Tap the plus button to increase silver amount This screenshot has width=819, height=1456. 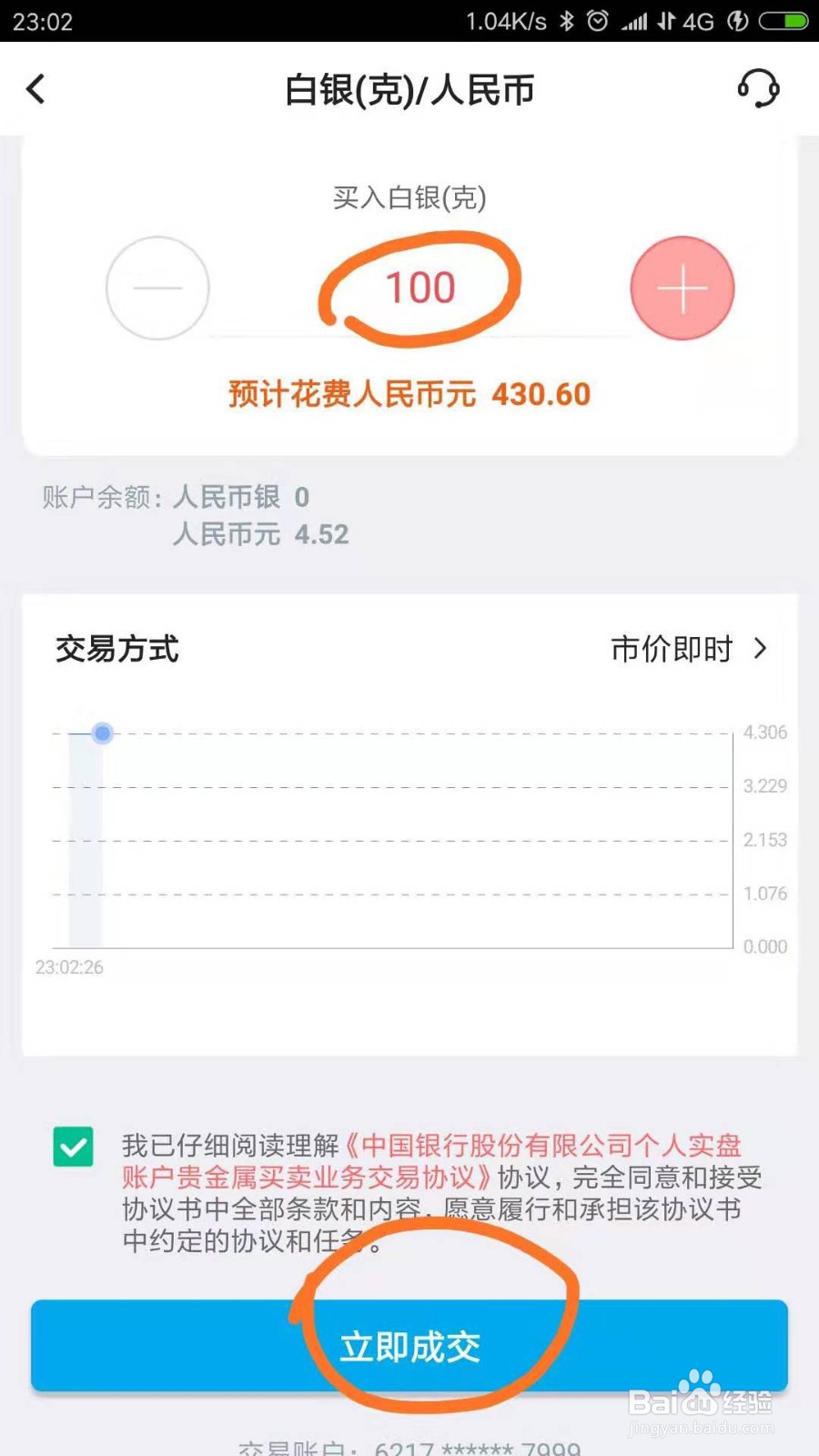[682, 288]
